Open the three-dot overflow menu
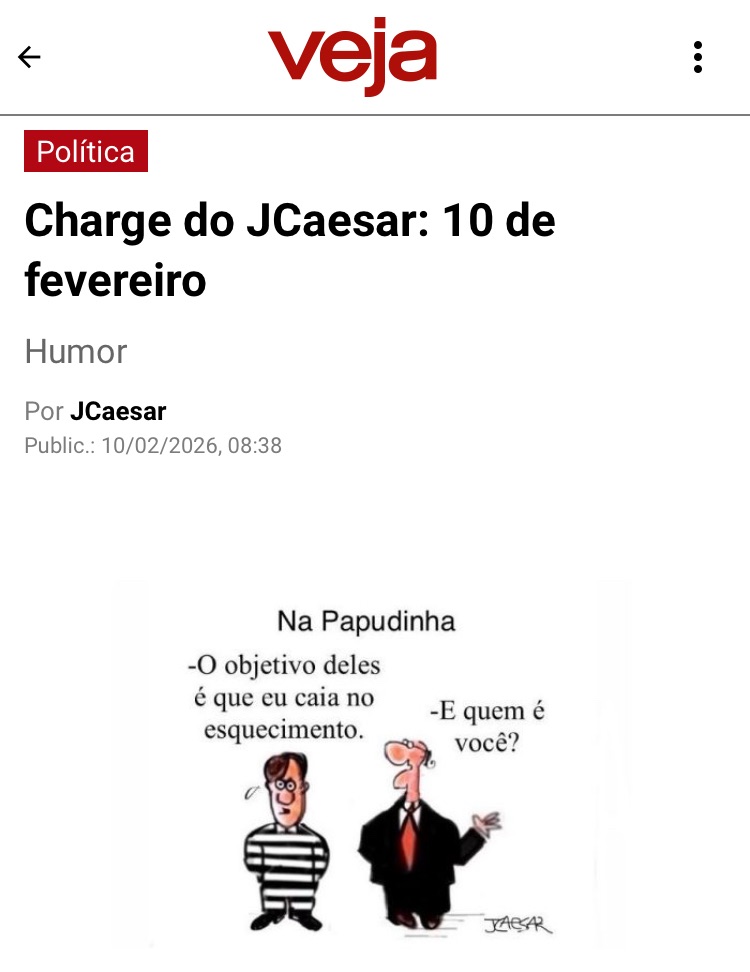Viewport: 750px width, 972px height. click(x=697, y=57)
